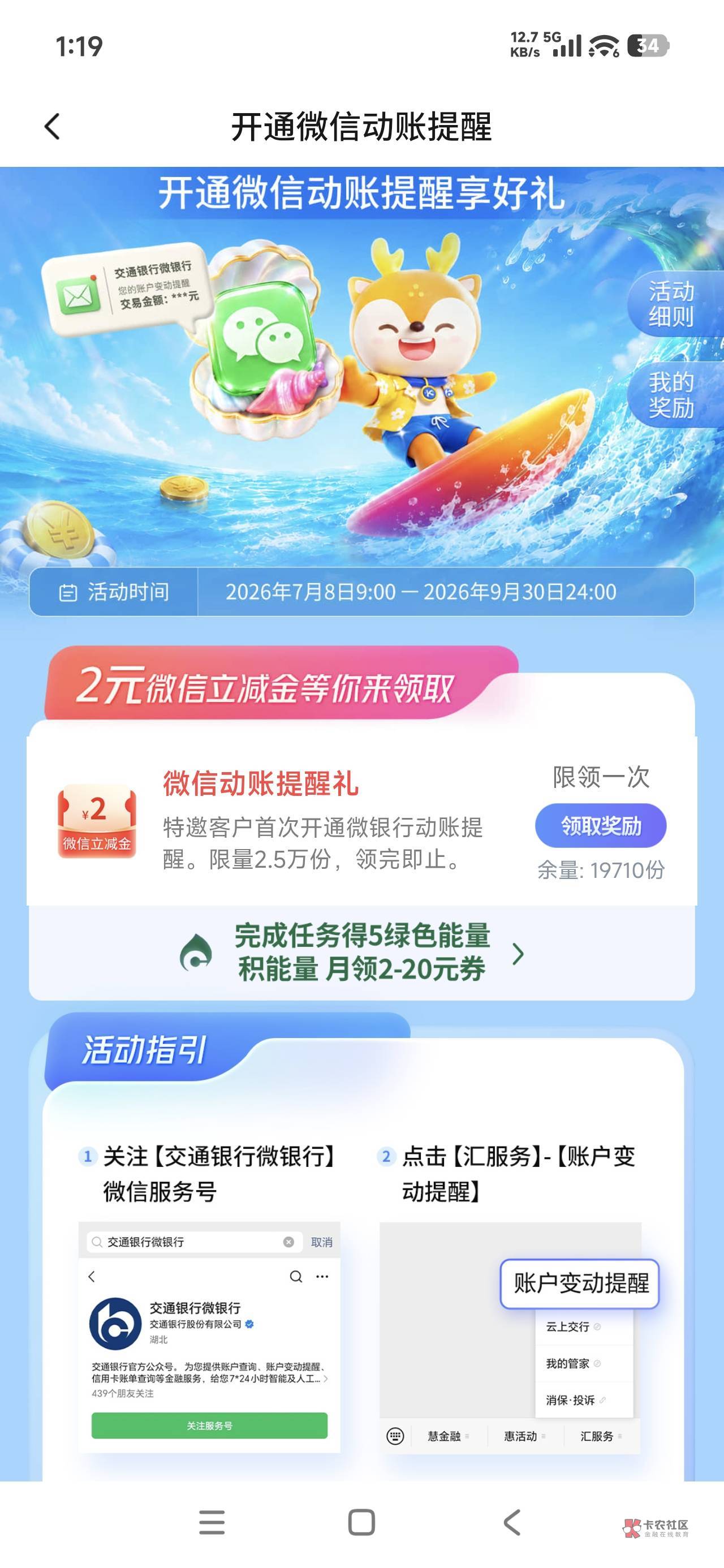The height and width of the screenshot is (1568, 724).
Task: Tap 领取奖励 to claim the reward
Action: 600,825
